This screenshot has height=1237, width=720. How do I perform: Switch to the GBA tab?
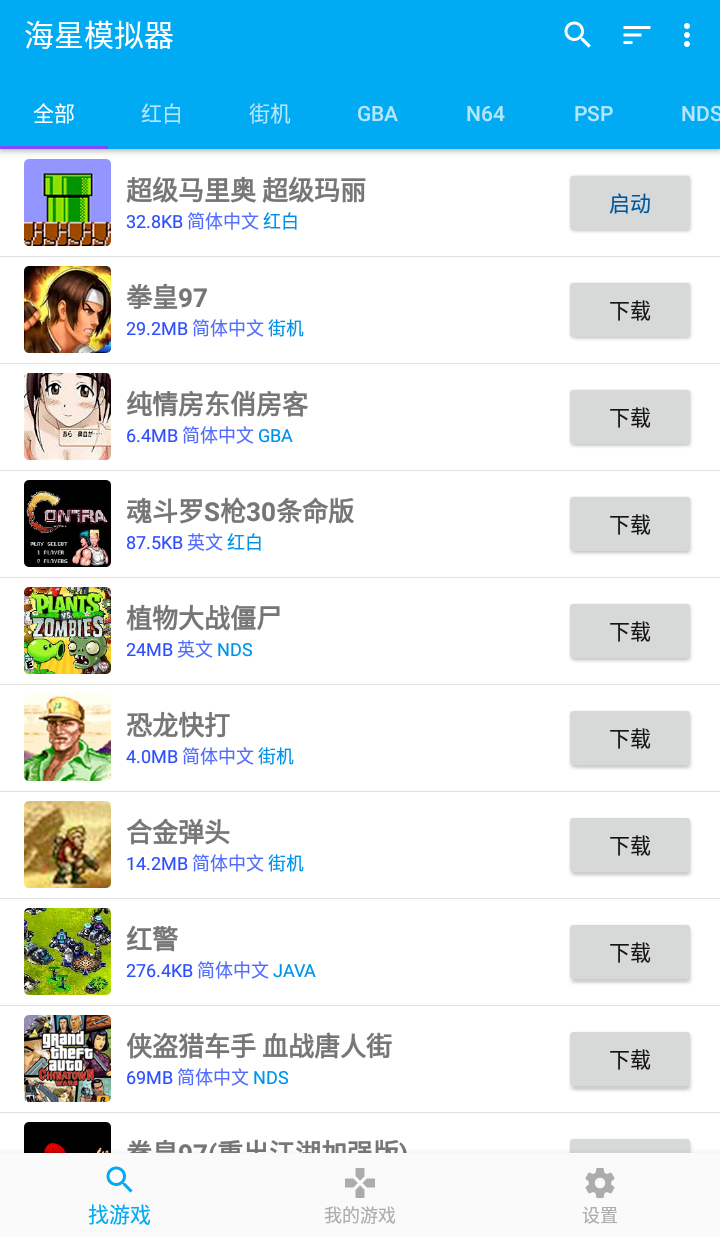coord(377,114)
